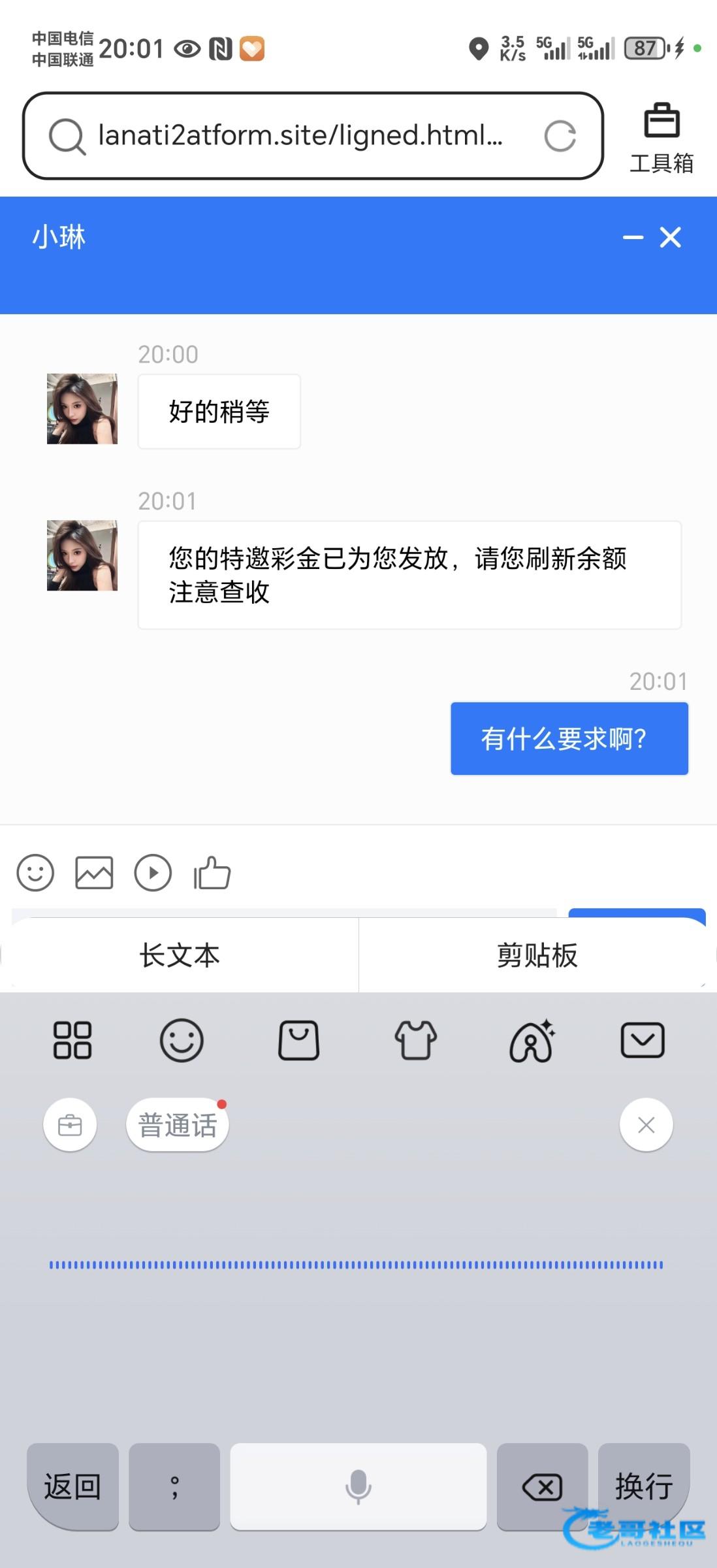
Task: Tap the microphone key to speak
Action: [x=358, y=1487]
